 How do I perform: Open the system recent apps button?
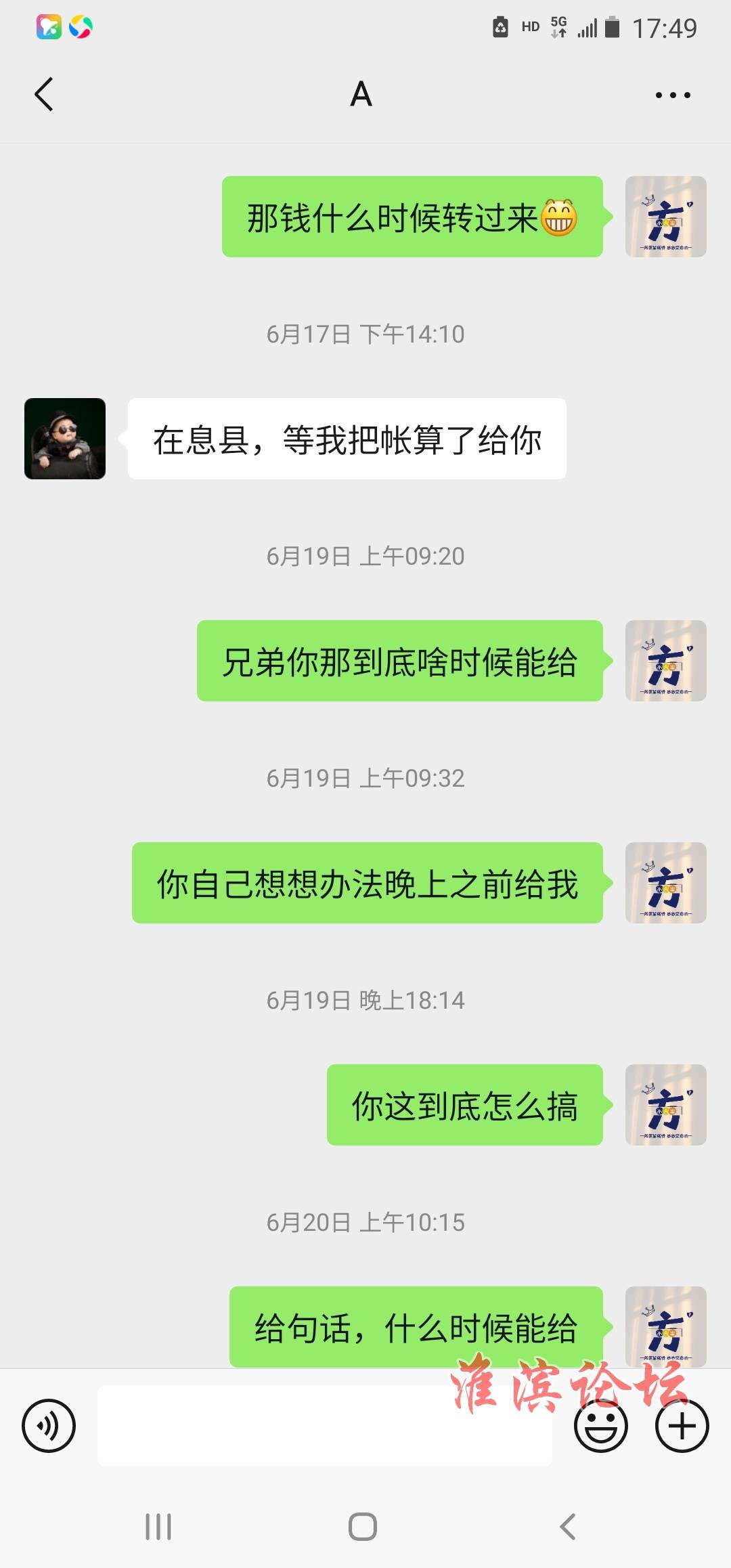158,1527
